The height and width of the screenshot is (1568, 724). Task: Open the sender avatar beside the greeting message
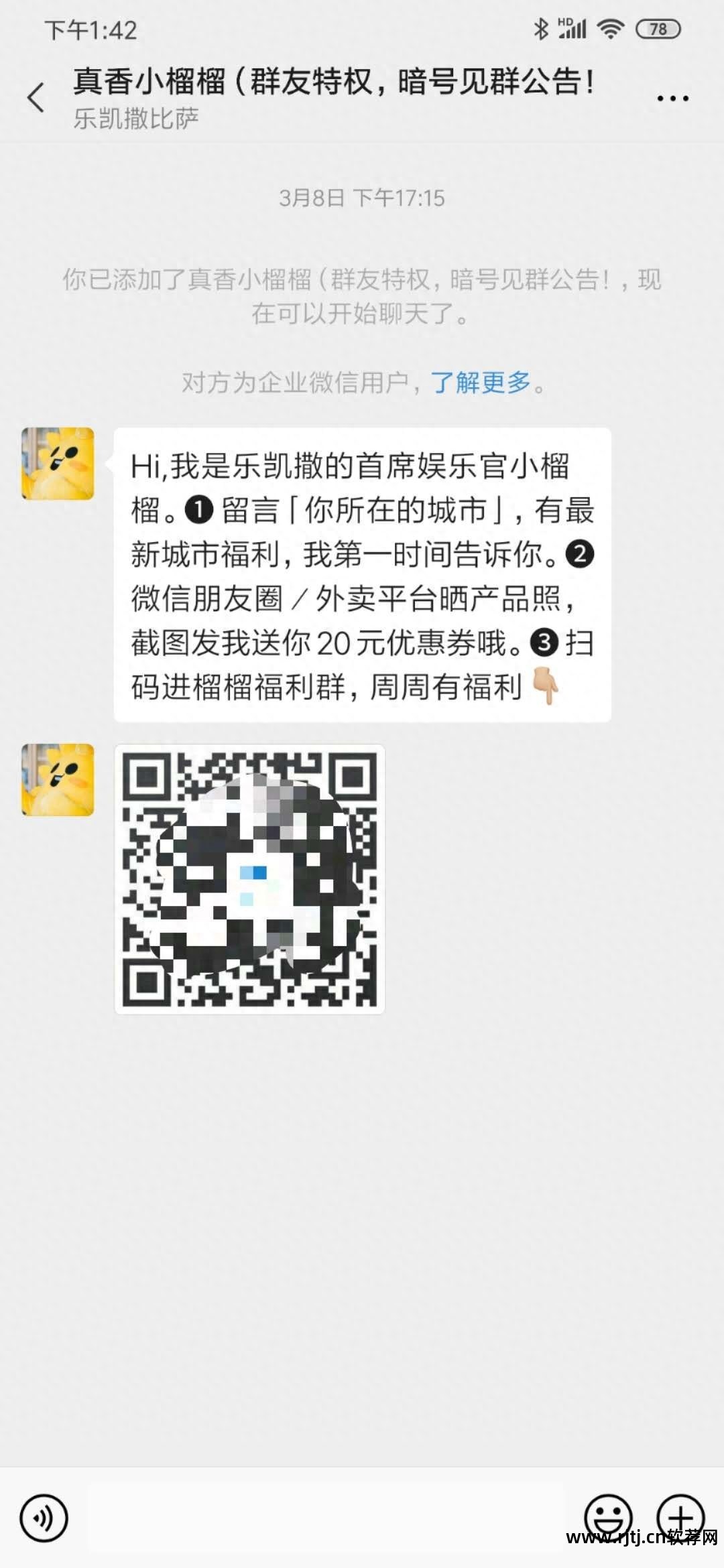pos(58,464)
